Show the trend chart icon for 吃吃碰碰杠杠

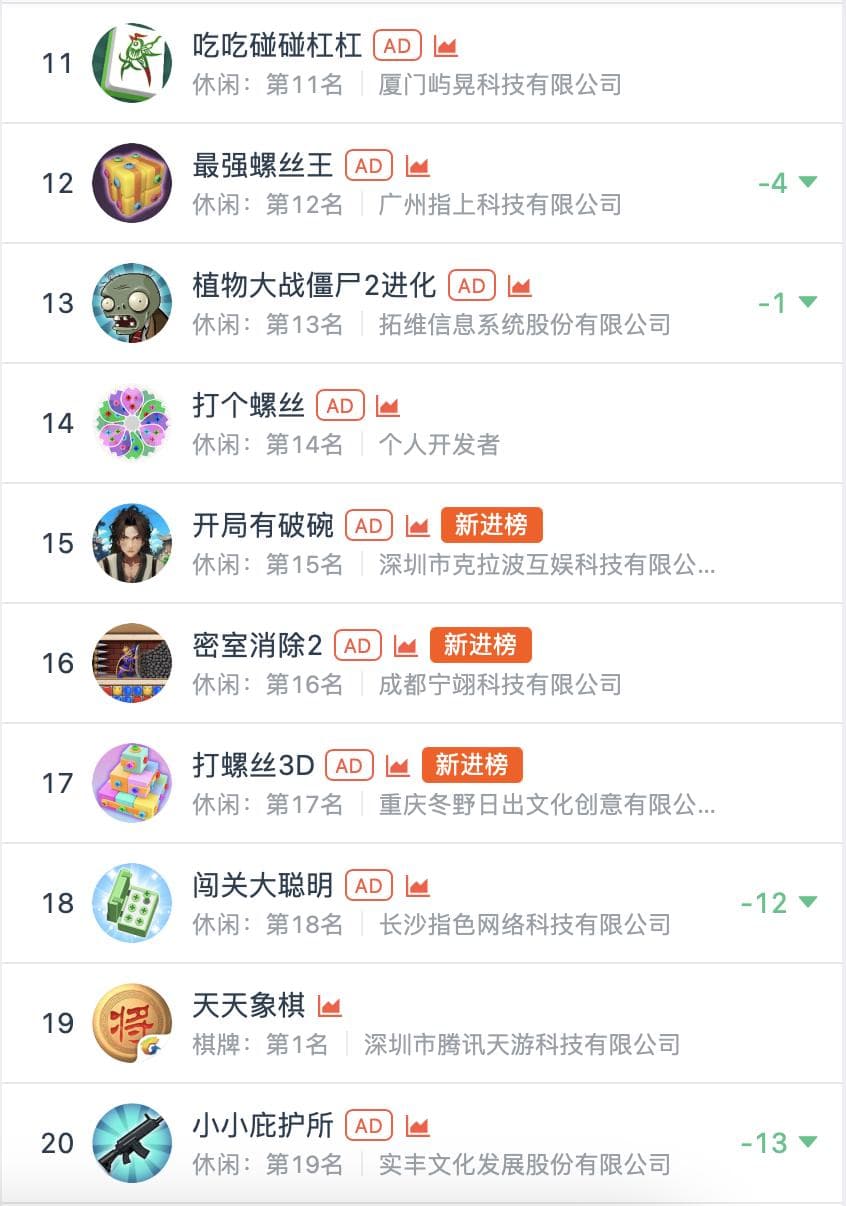(x=445, y=46)
